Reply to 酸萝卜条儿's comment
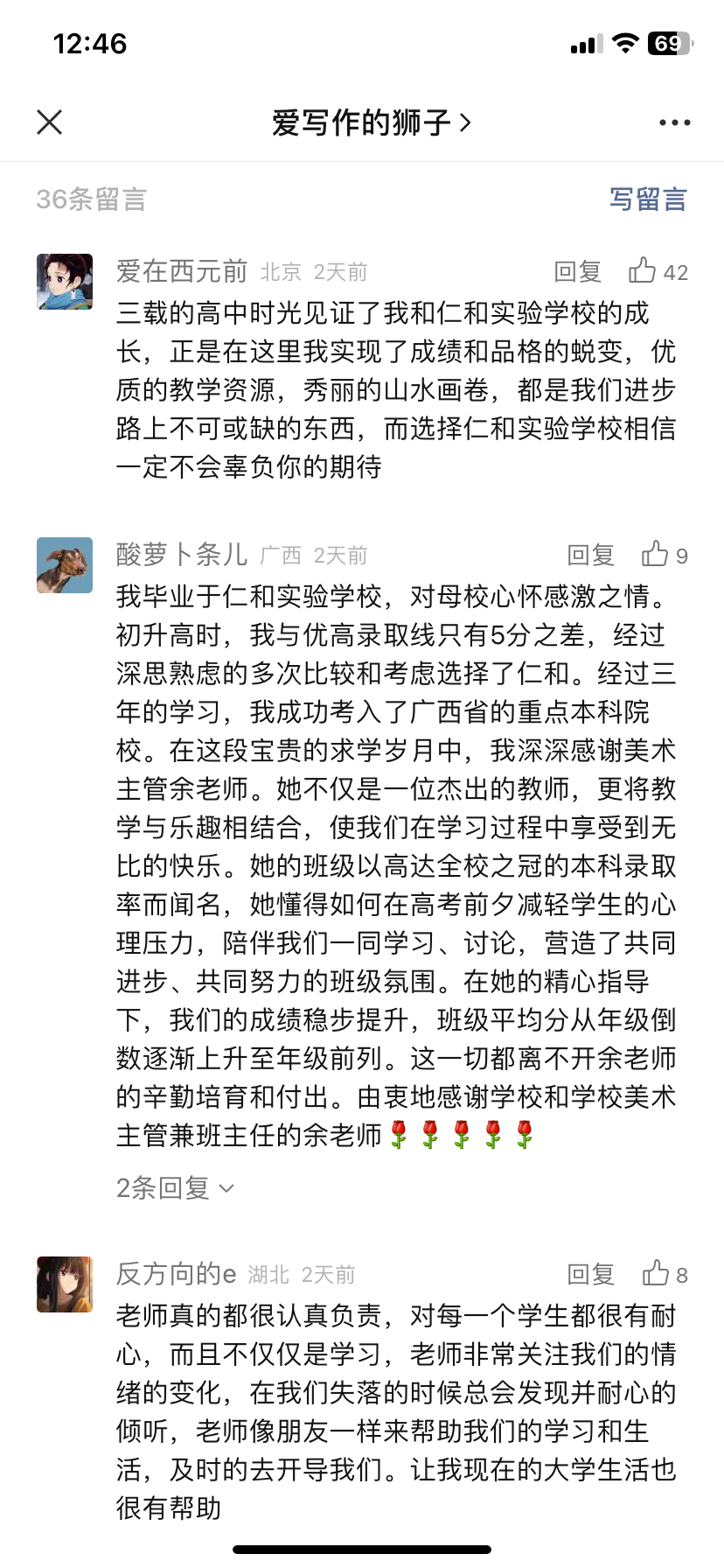724x1568 pixels. click(x=591, y=555)
